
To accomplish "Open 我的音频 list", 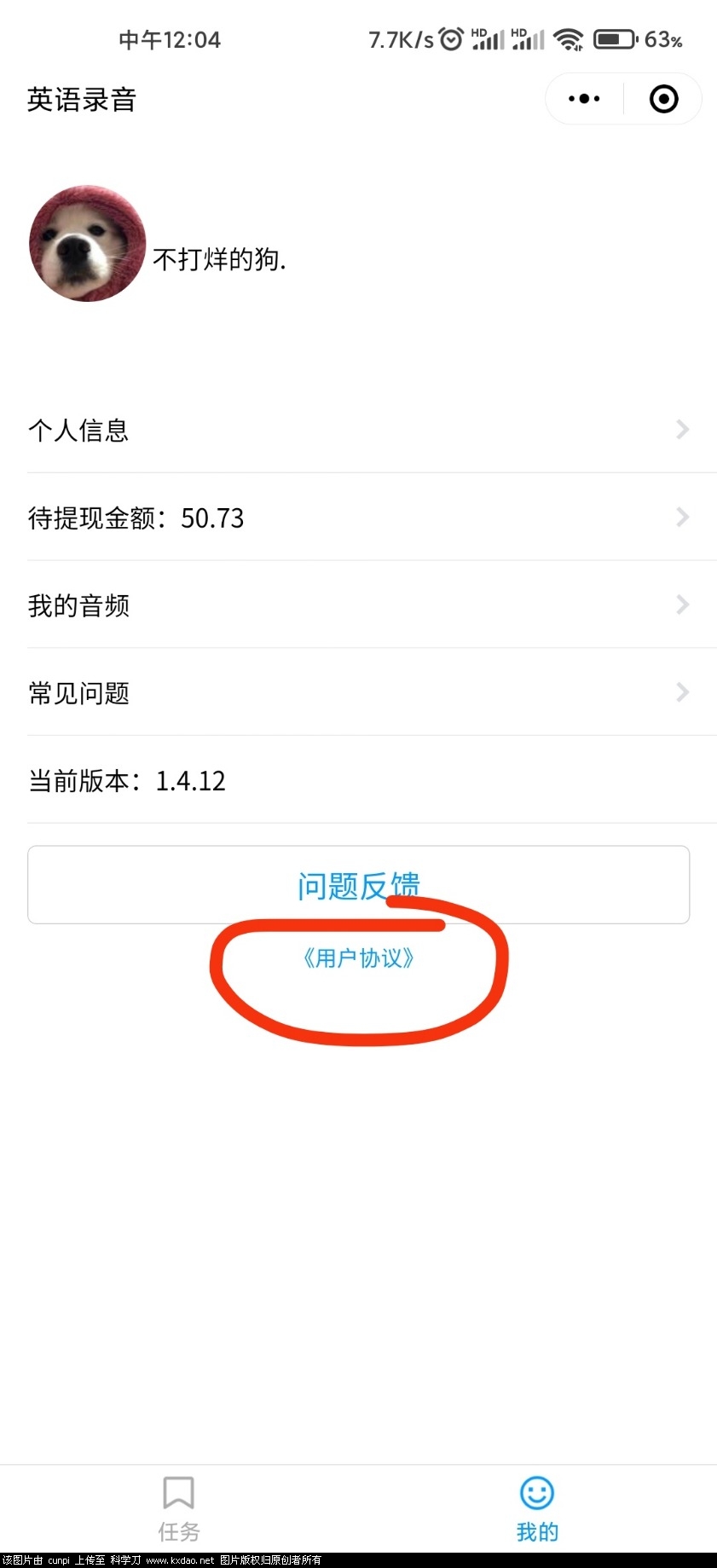I will click(358, 605).
